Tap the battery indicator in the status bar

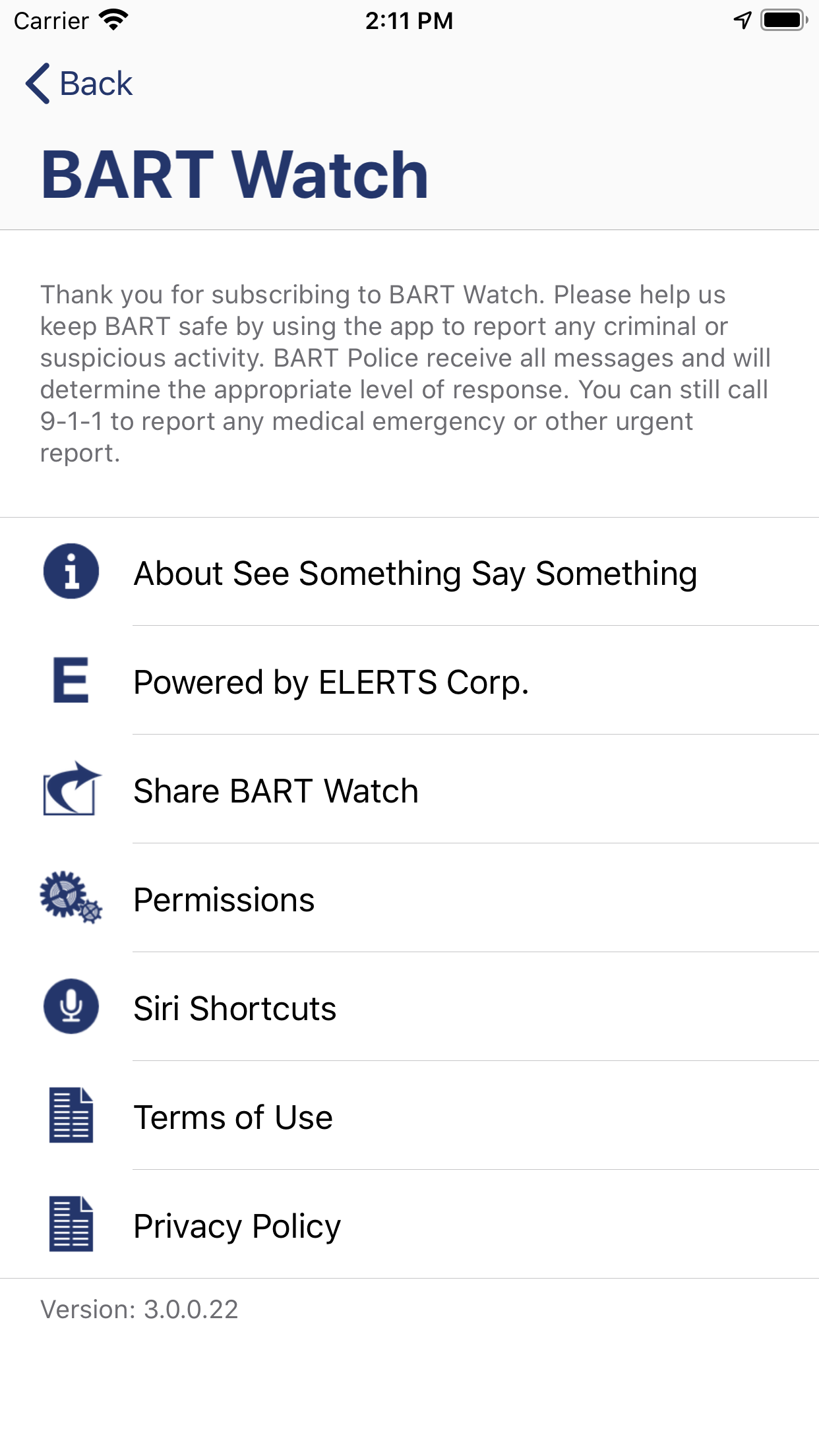pos(783,19)
